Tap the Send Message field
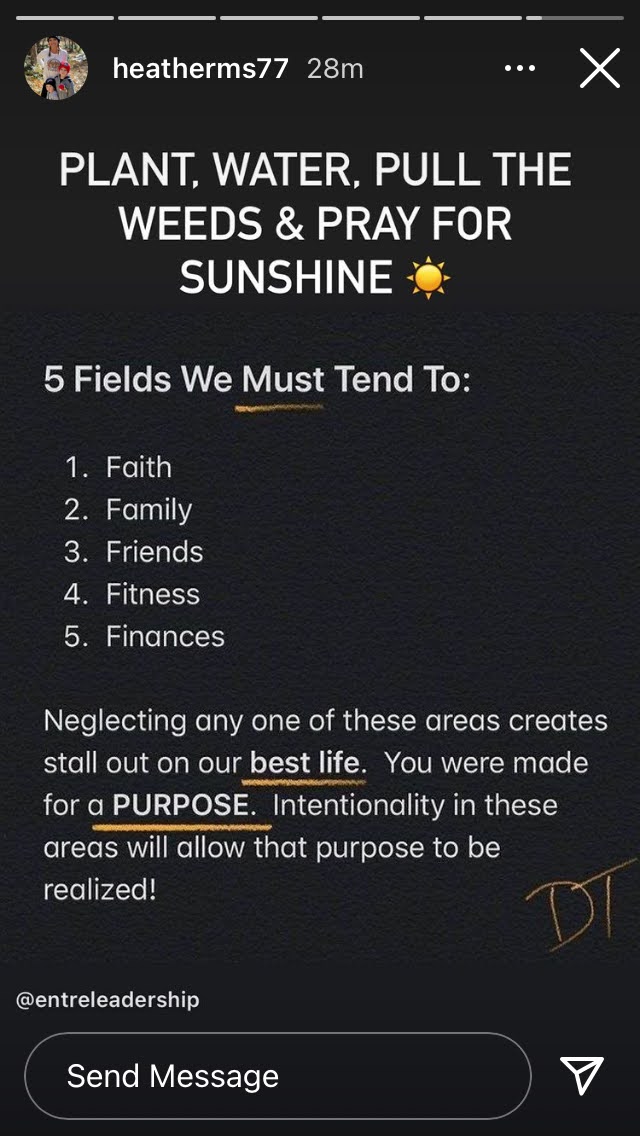The height and width of the screenshot is (1136, 640). (278, 1076)
